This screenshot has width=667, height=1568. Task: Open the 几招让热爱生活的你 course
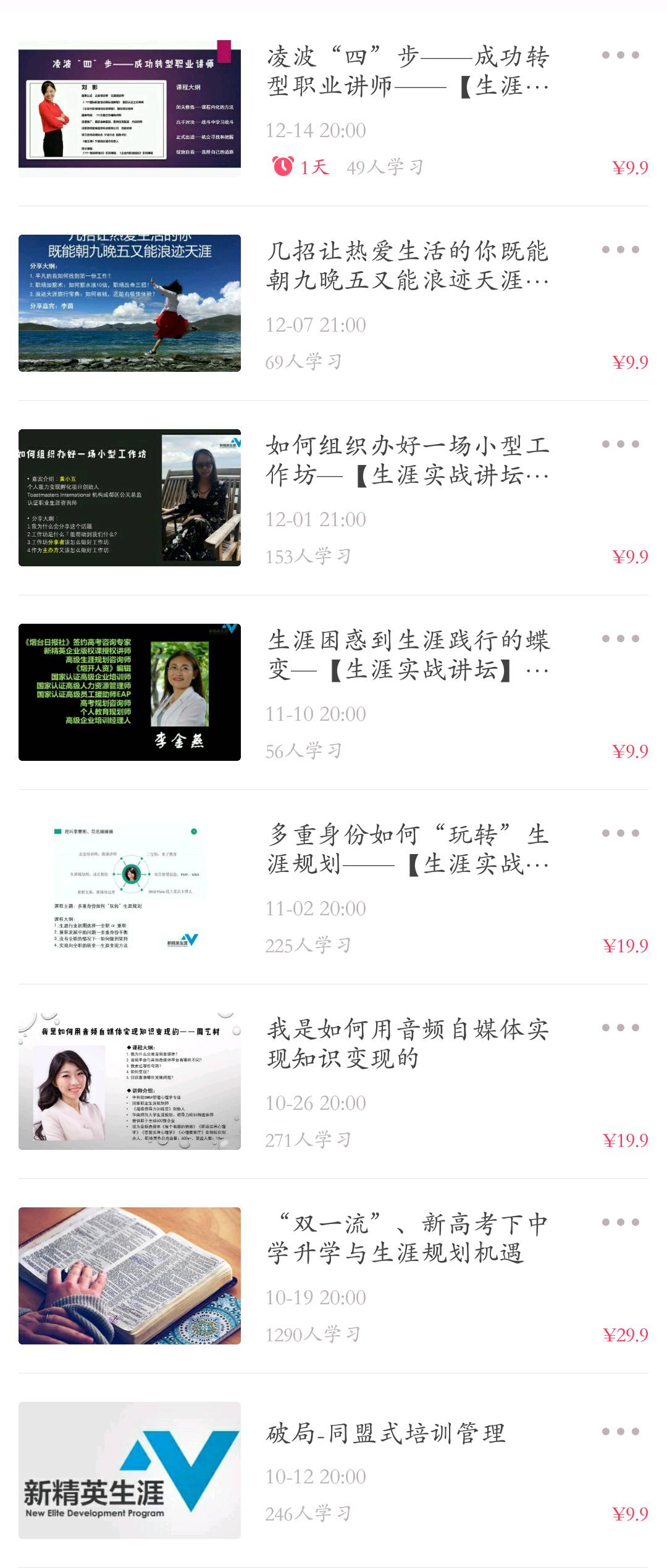(408, 266)
